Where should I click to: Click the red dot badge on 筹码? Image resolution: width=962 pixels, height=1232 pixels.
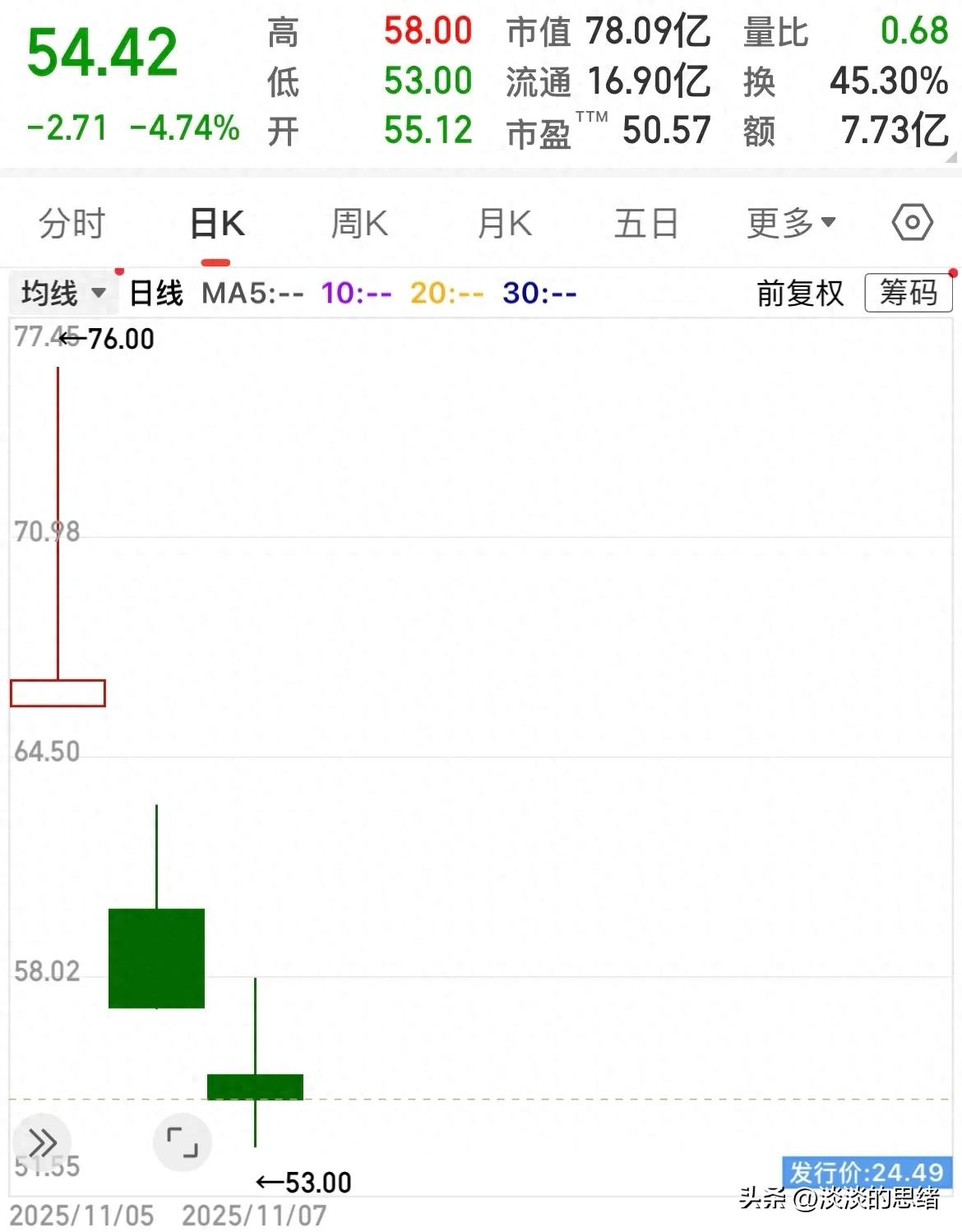(950, 271)
